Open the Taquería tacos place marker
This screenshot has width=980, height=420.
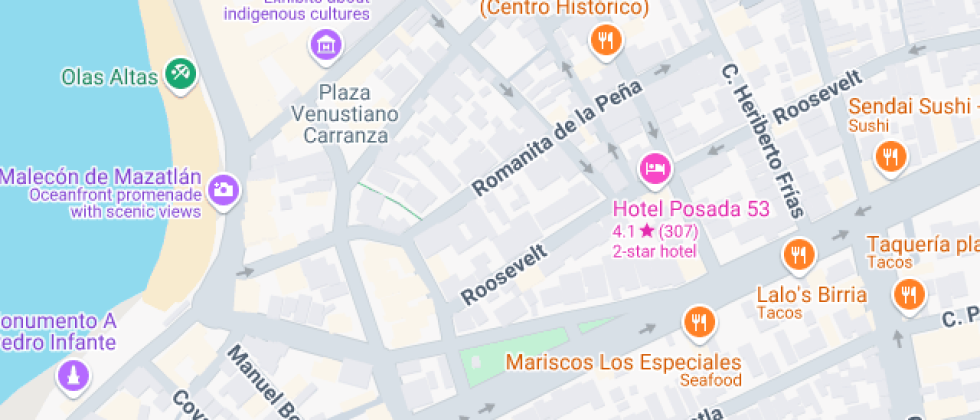[908, 294]
